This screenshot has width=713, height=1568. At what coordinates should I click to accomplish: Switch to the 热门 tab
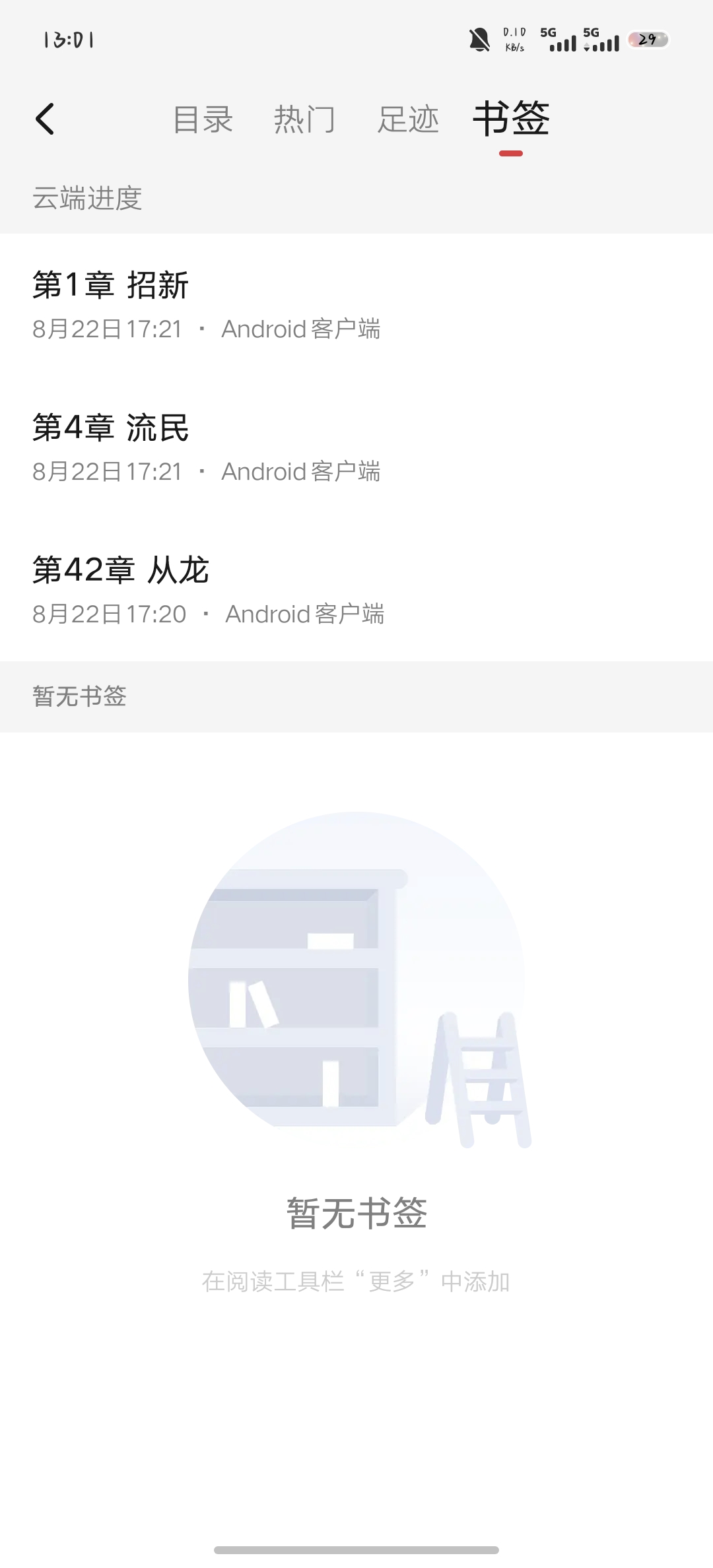[304, 119]
